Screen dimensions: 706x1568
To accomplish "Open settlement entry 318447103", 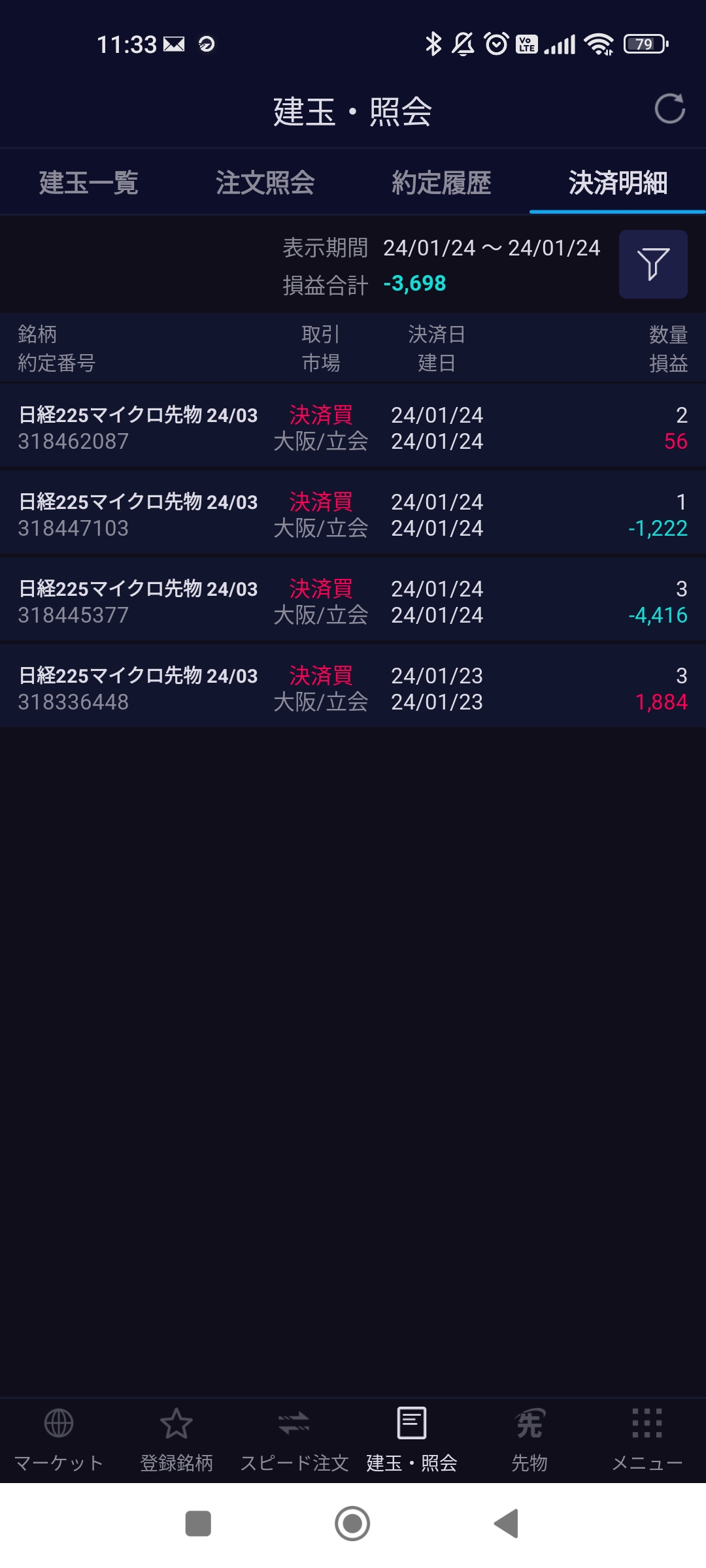I will tap(353, 514).
